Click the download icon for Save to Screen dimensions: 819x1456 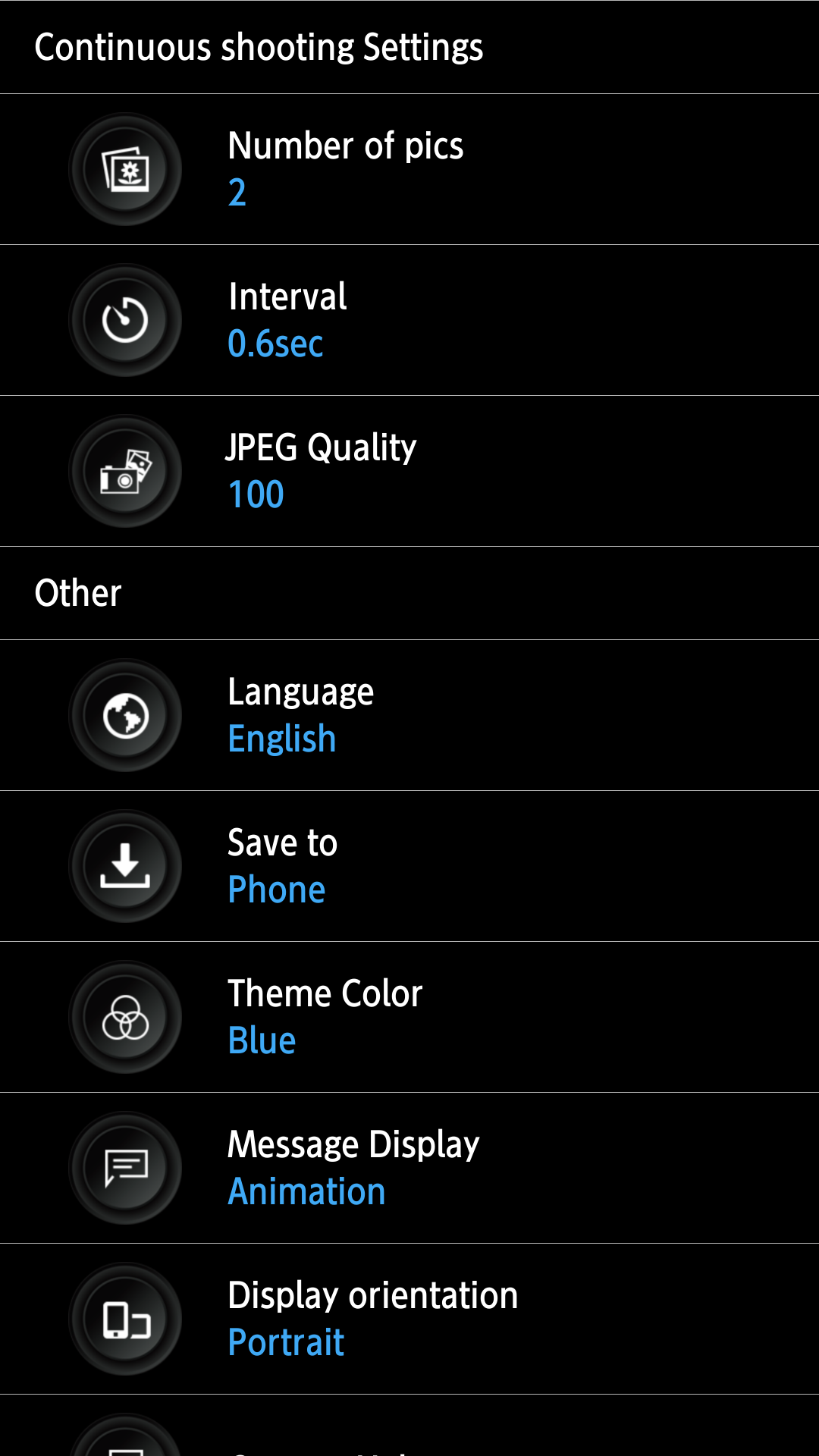[x=125, y=865]
